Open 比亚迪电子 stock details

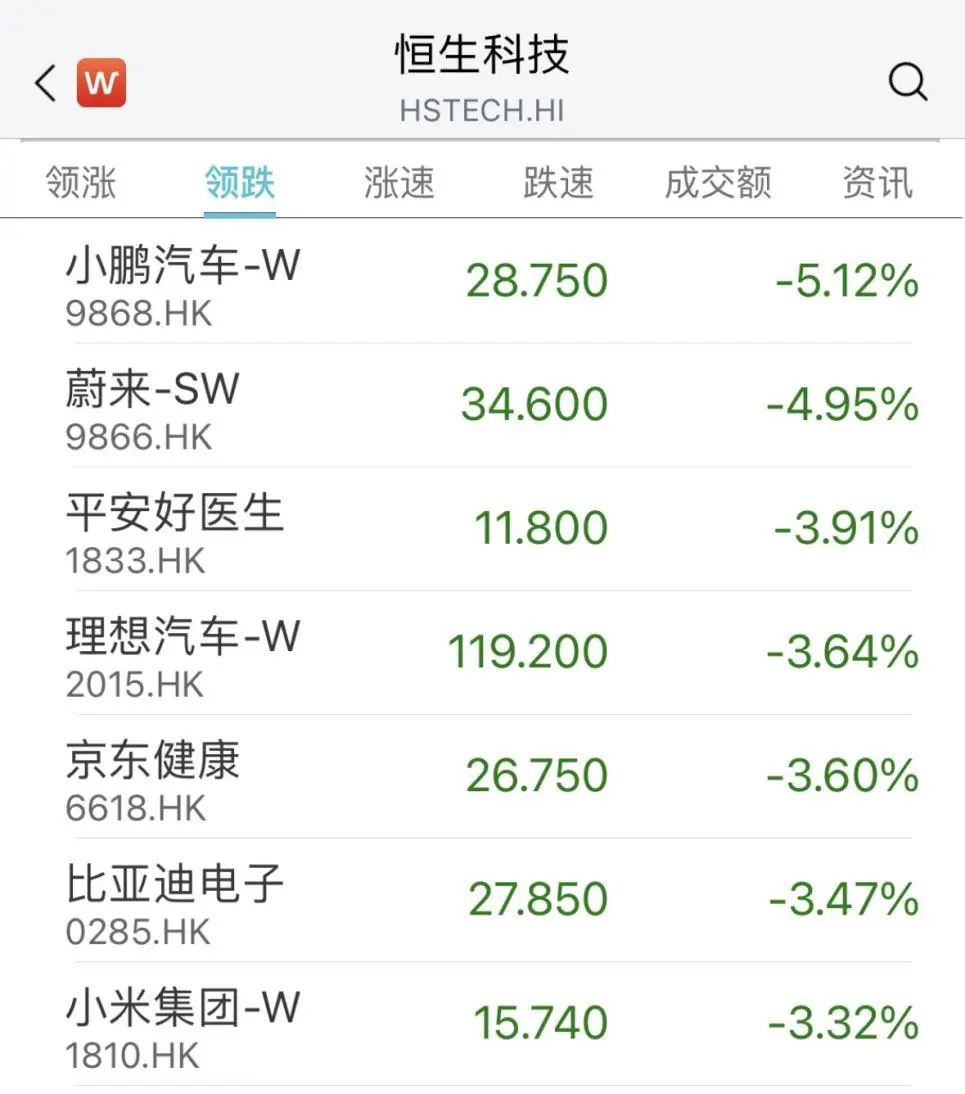click(482, 901)
